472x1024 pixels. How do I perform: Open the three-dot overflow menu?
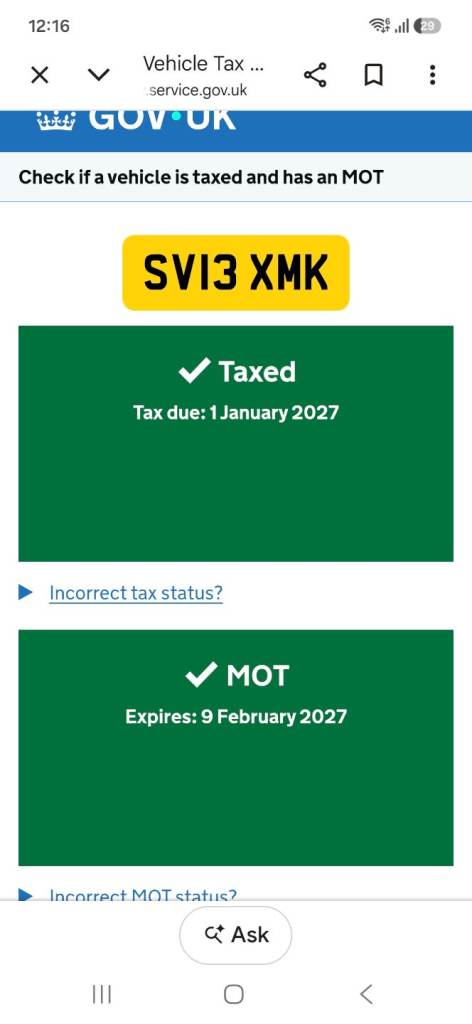coord(432,76)
